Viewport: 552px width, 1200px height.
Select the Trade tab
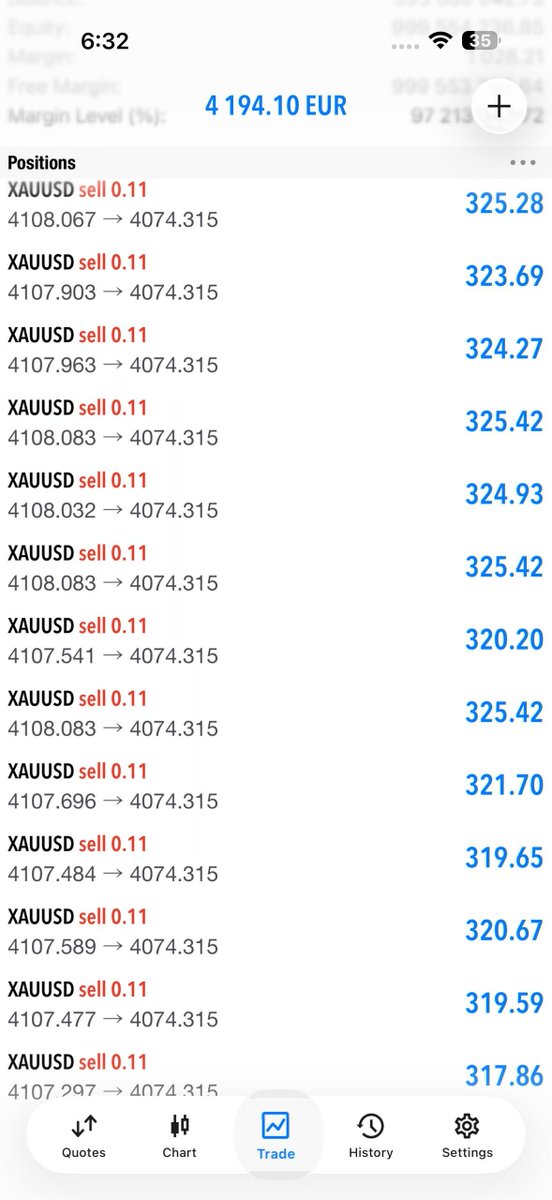point(276,1136)
